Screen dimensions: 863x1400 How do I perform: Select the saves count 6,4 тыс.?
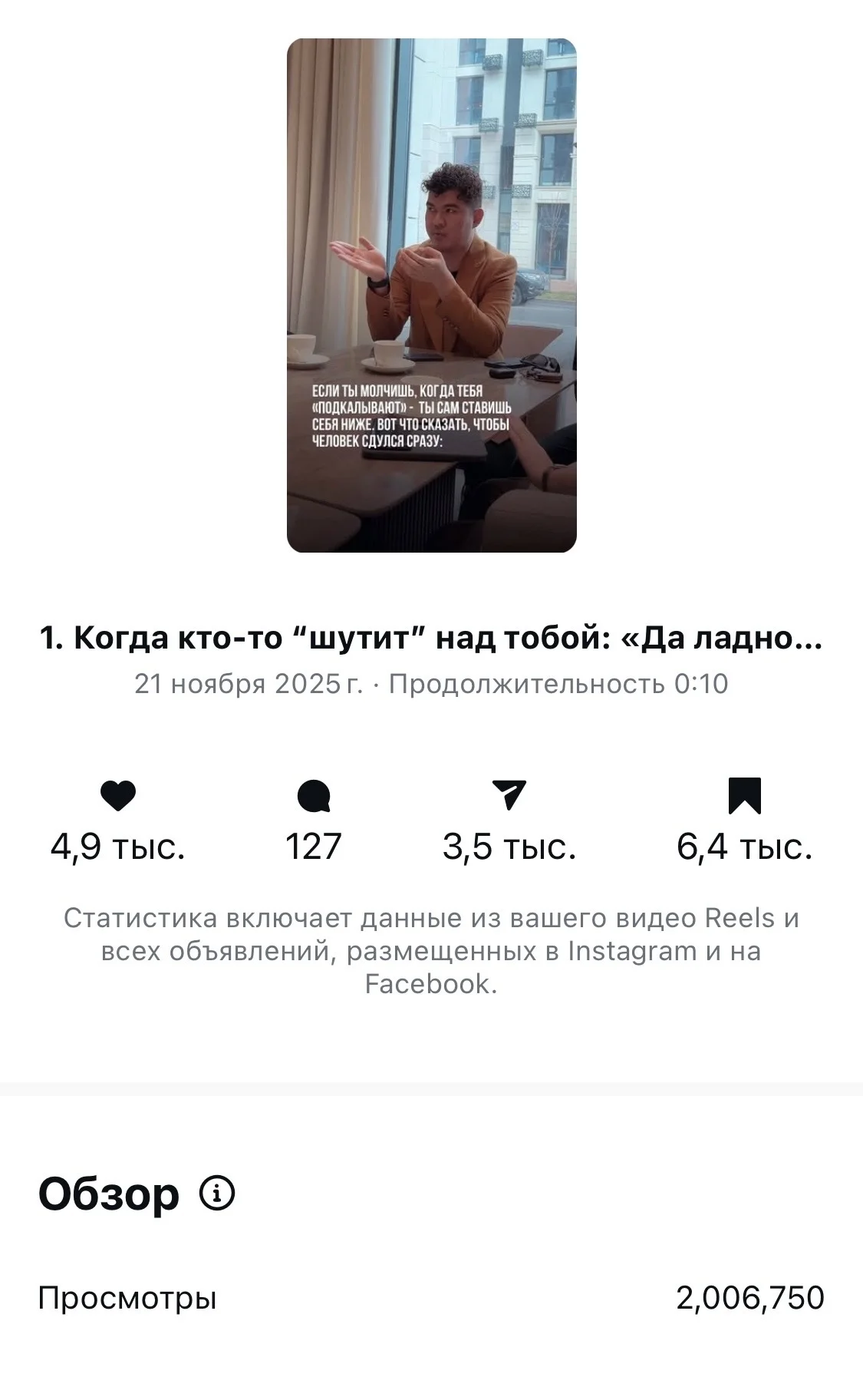click(x=744, y=848)
